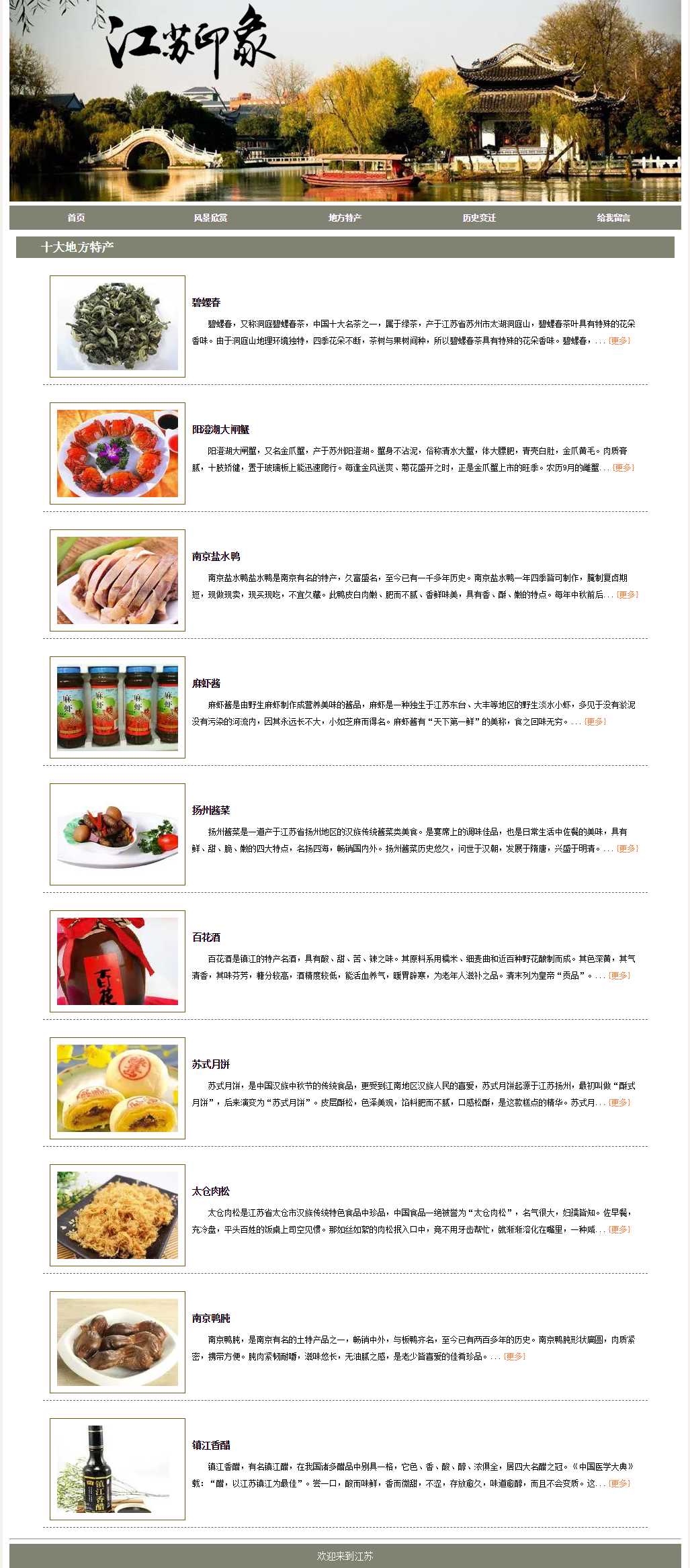690x1568 pixels.
Task: Read more about 南京鸭肫
Action: [514, 1356]
